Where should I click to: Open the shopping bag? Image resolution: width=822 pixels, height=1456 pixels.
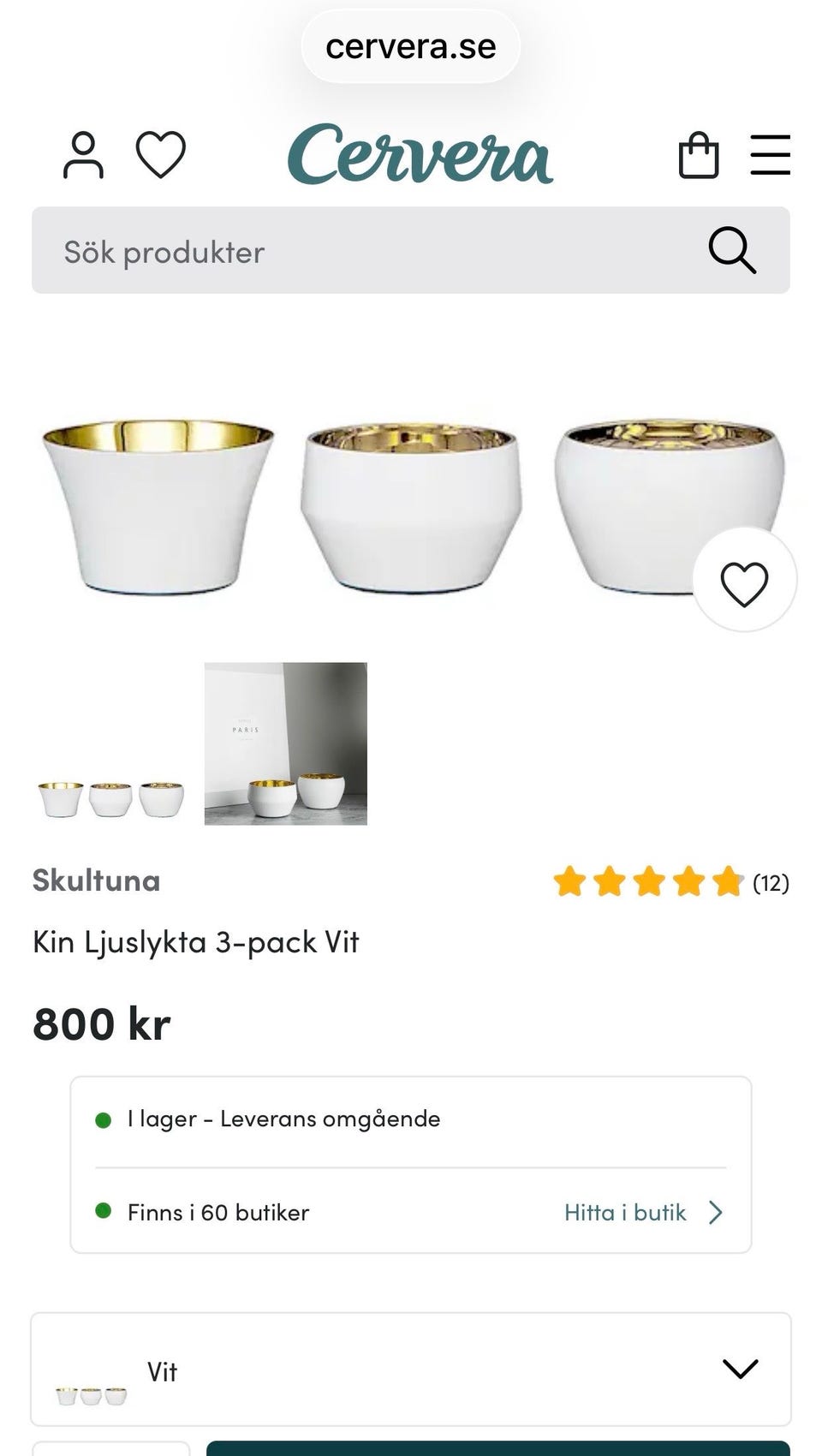[x=700, y=155]
